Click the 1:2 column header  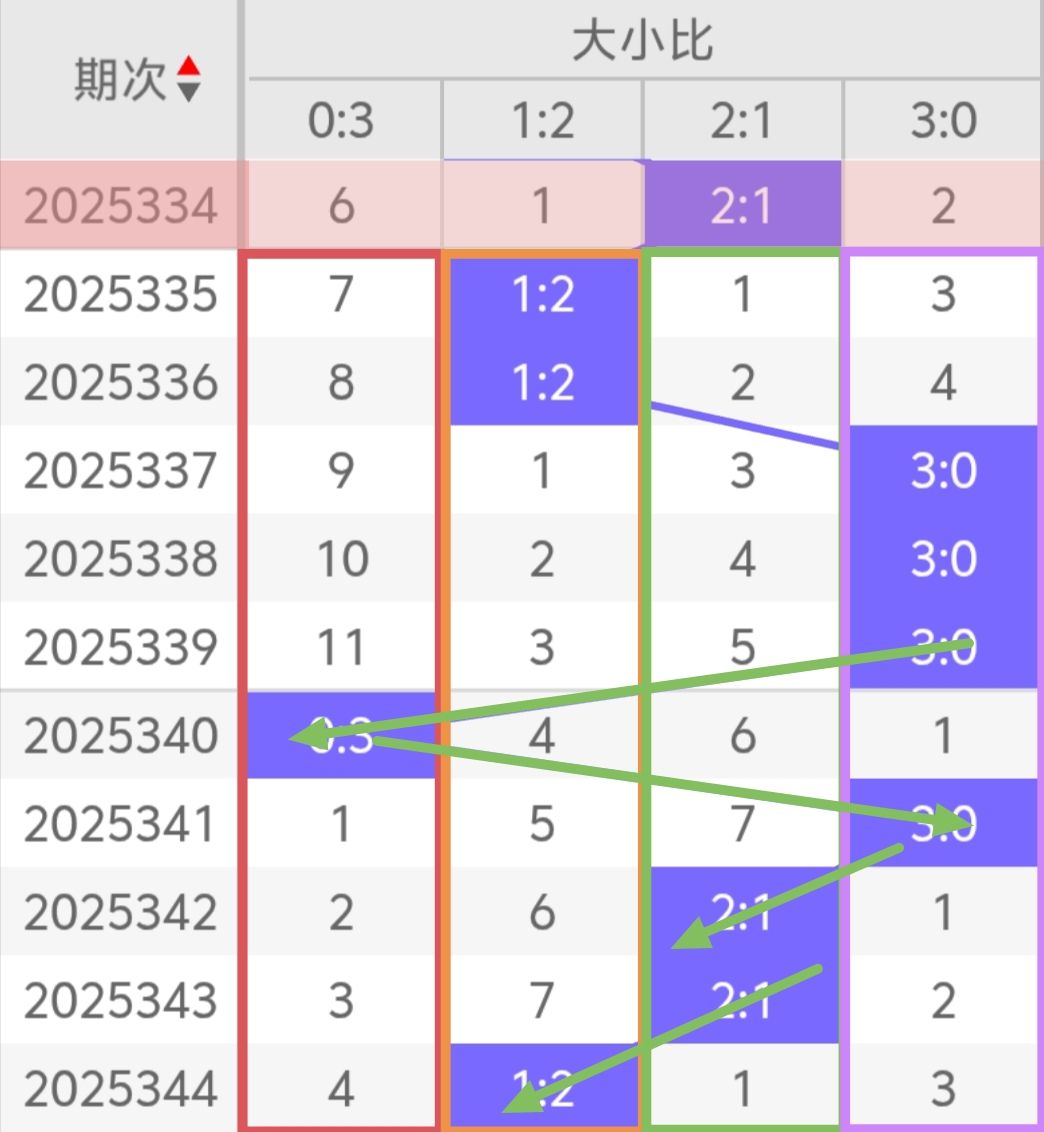click(542, 119)
